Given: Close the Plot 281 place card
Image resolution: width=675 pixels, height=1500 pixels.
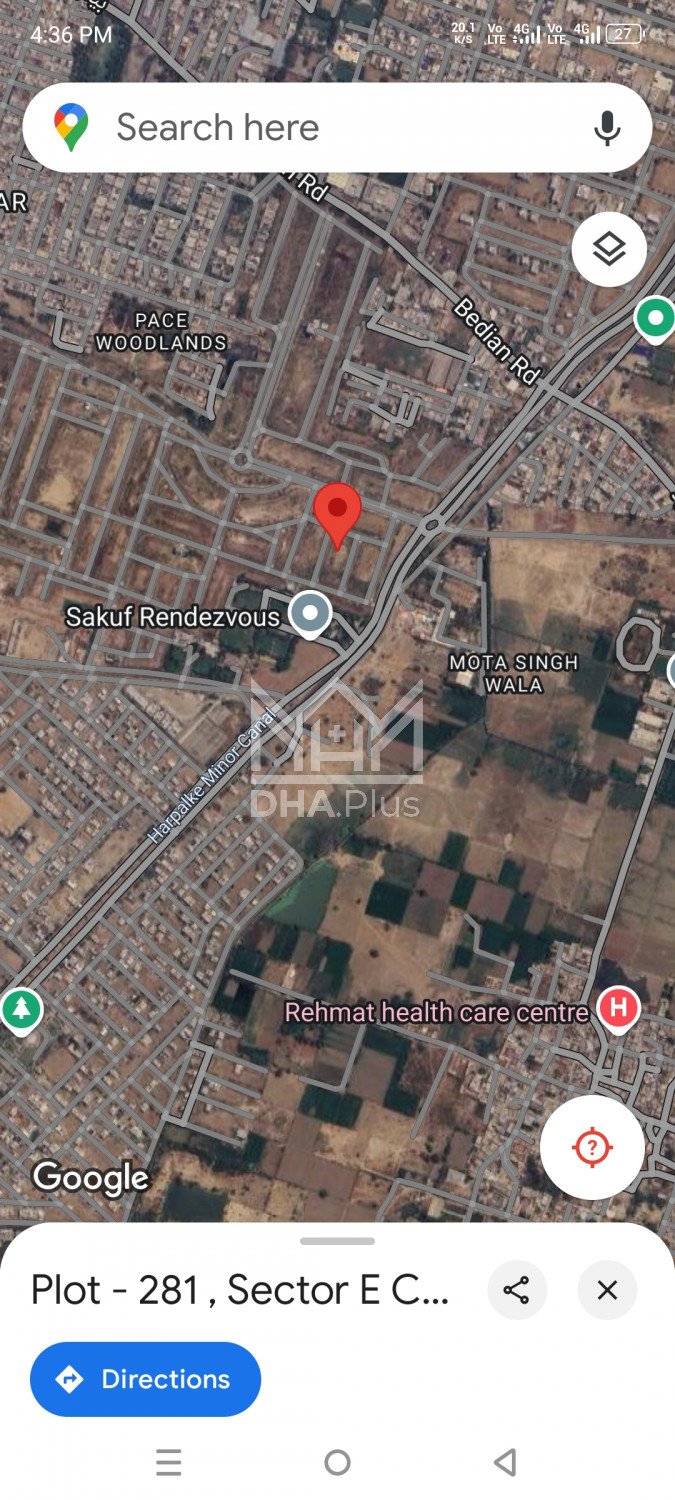Looking at the screenshot, I should click(x=606, y=1290).
